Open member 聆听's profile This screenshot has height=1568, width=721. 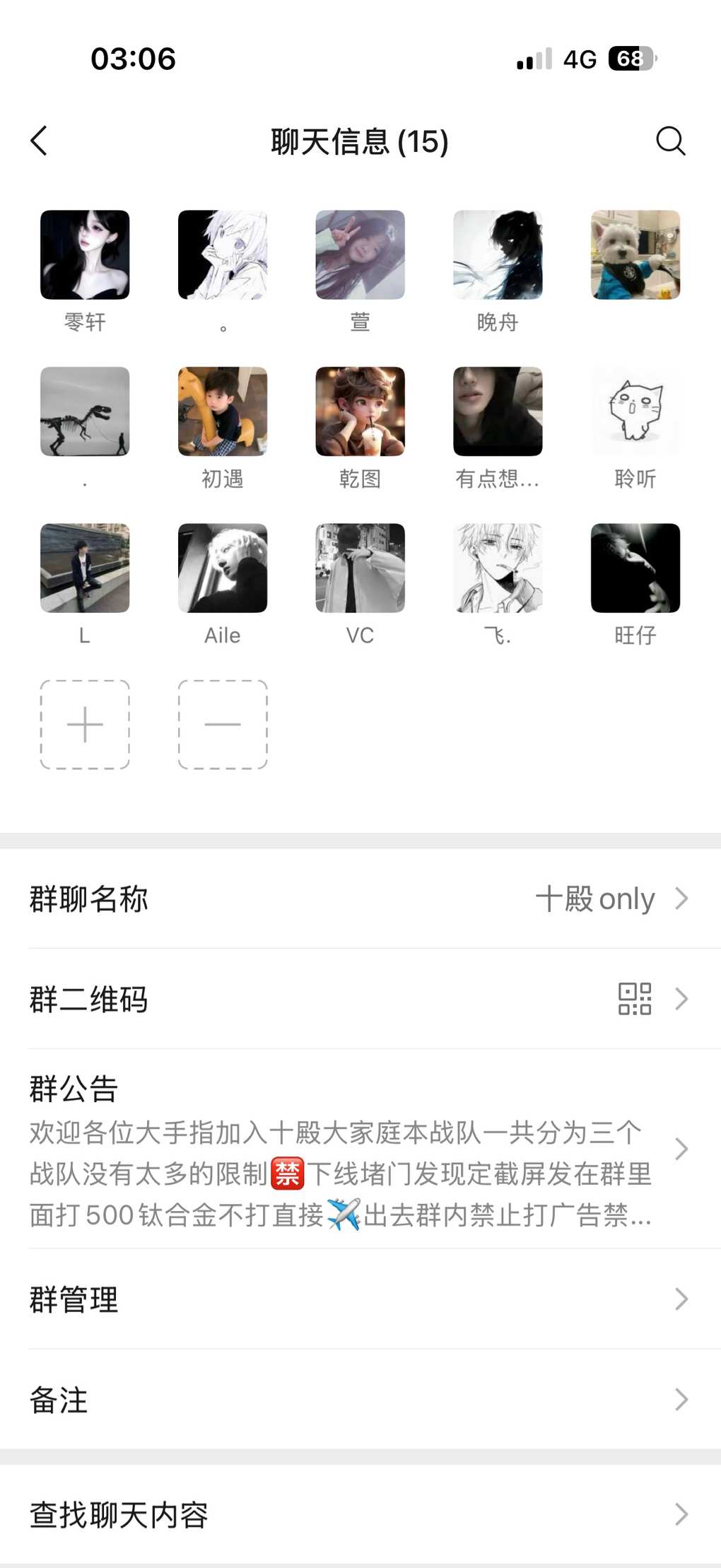click(635, 411)
